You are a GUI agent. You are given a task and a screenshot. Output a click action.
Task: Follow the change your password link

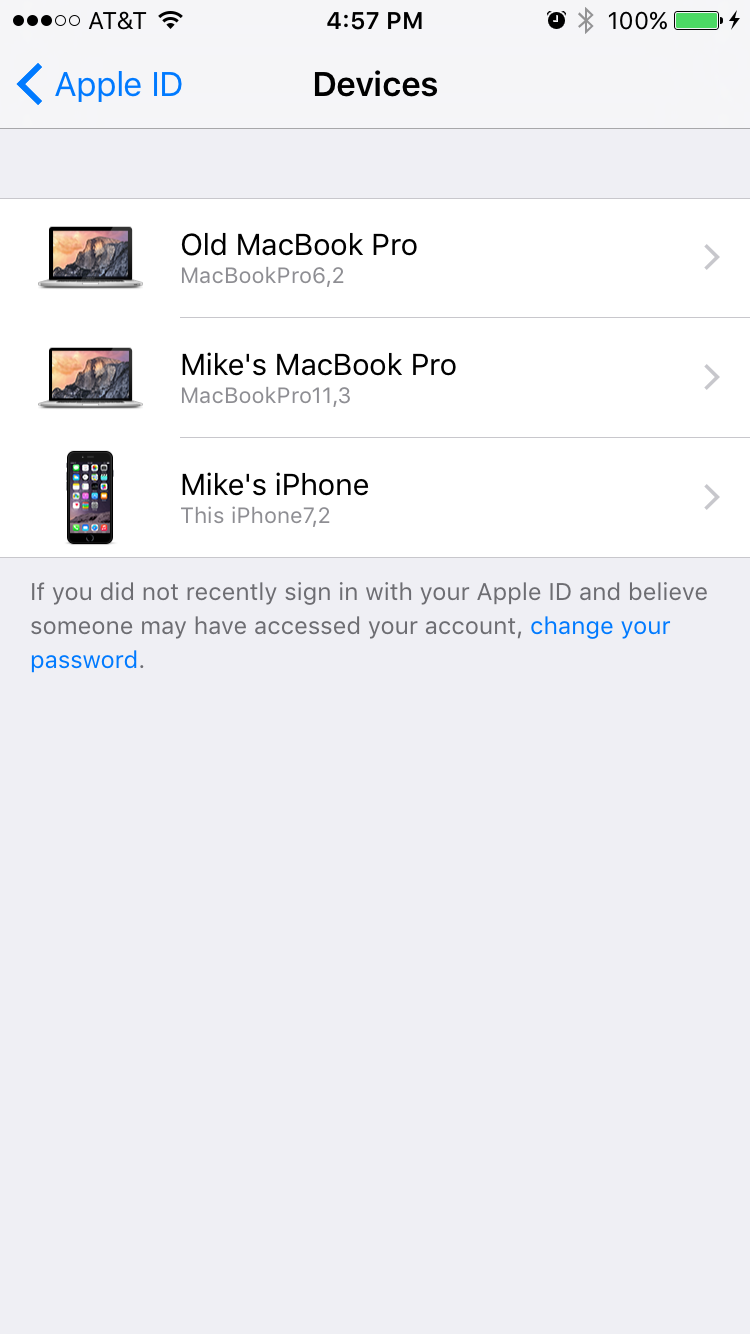coord(600,626)
